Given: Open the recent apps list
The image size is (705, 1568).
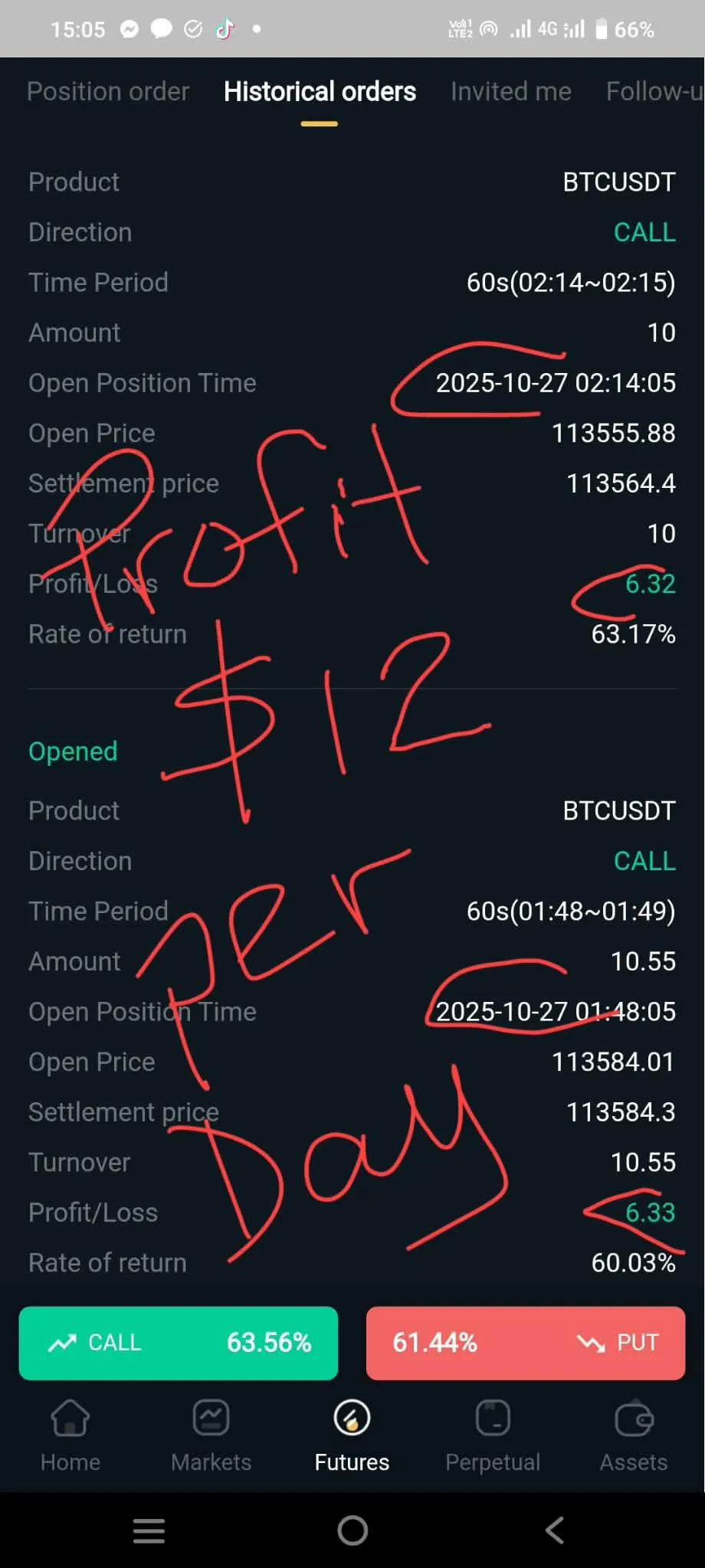Looking at the screenshot, I should point(149,1530).
